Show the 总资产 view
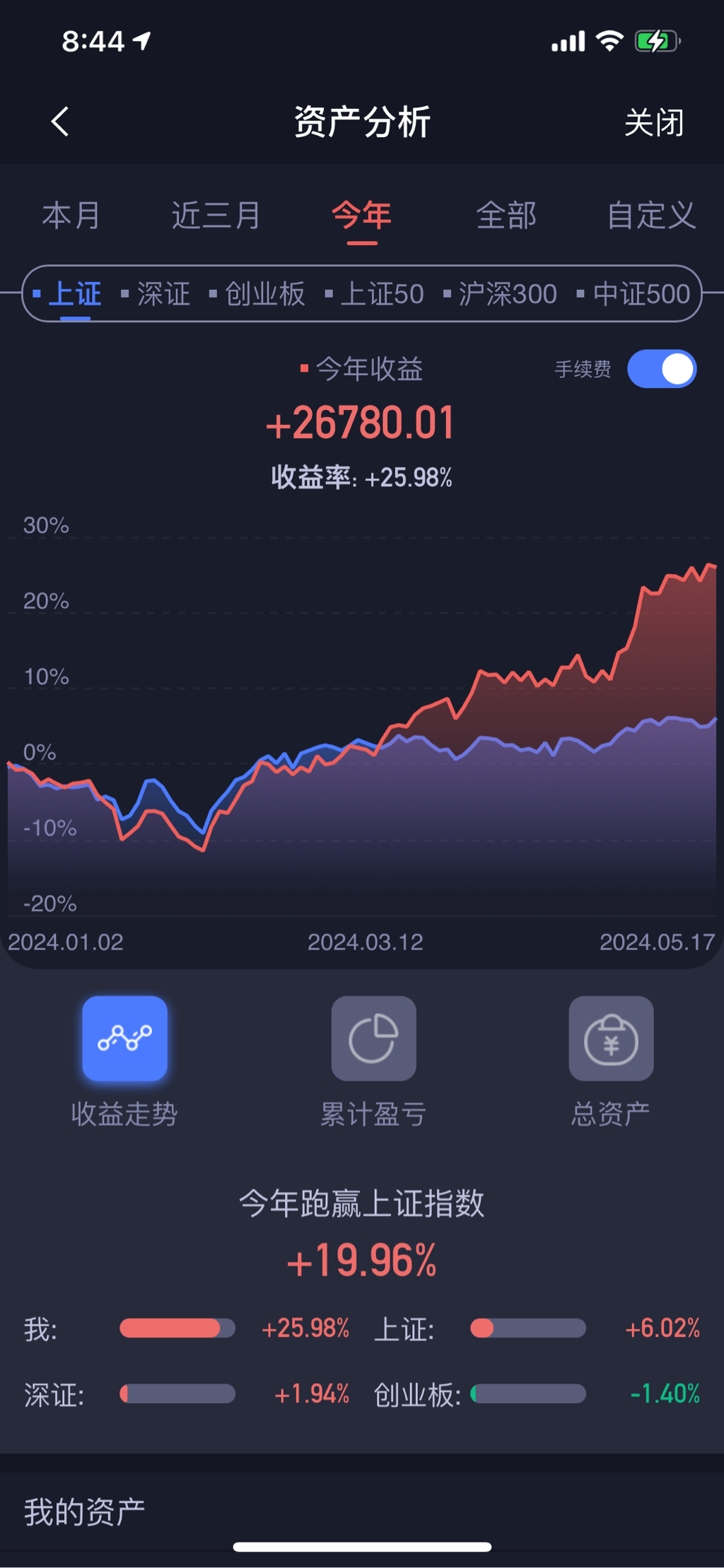Screen dimensions: 724x1568 click(611, 1061)
